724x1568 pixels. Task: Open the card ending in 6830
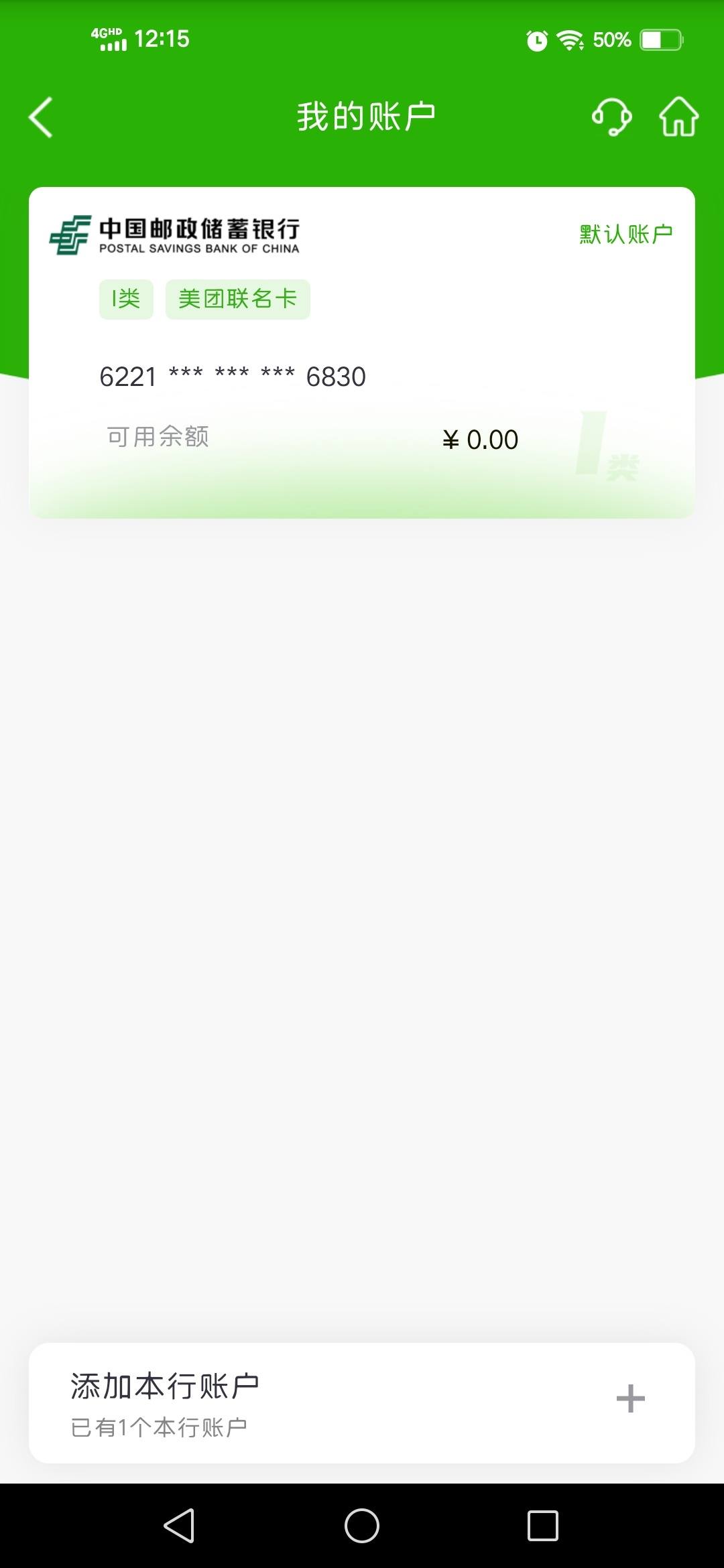pos(362,352)
